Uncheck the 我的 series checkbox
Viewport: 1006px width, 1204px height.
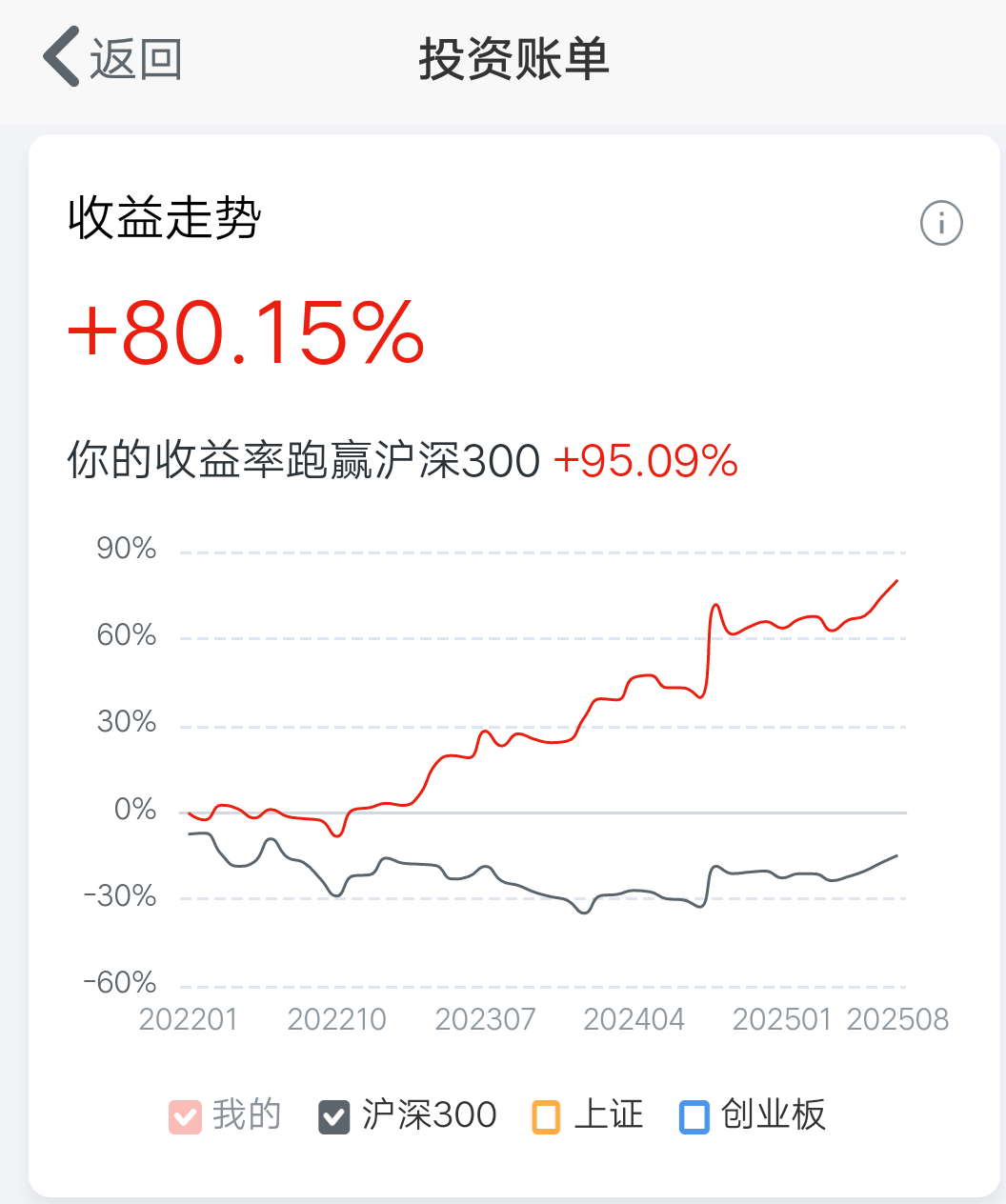coord(185,1116)
